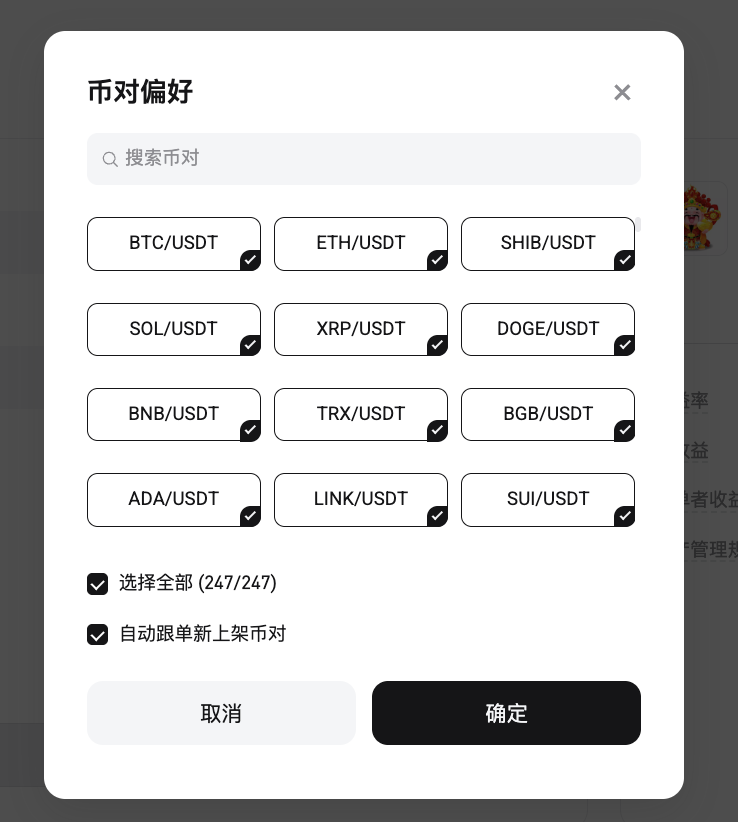This screenshot has height=822, width=738.
Task: Toggle the LINK/USDT pair off
Action: coord(361,499)
